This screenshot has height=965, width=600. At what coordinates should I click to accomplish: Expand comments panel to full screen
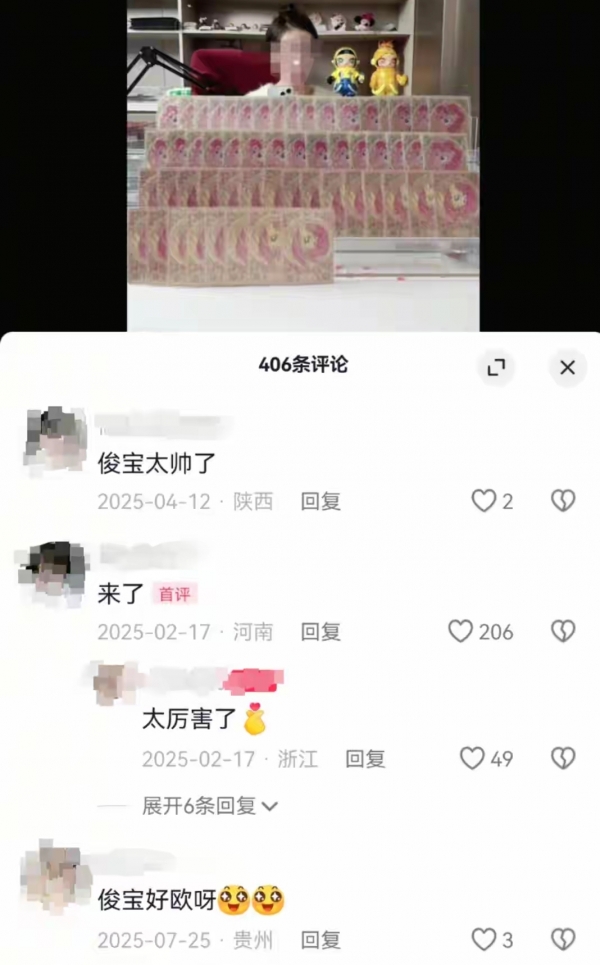pyautogui.click(x=496, y=368)
